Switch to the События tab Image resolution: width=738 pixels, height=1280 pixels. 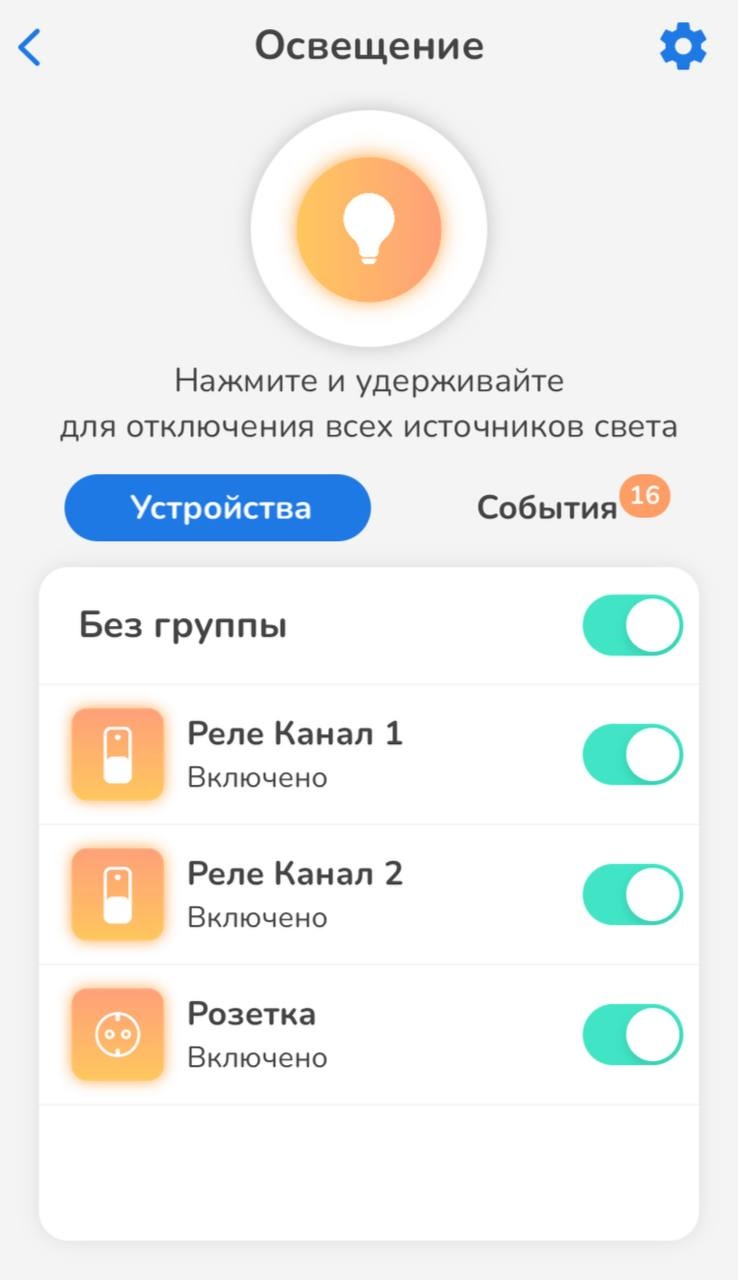547,508
